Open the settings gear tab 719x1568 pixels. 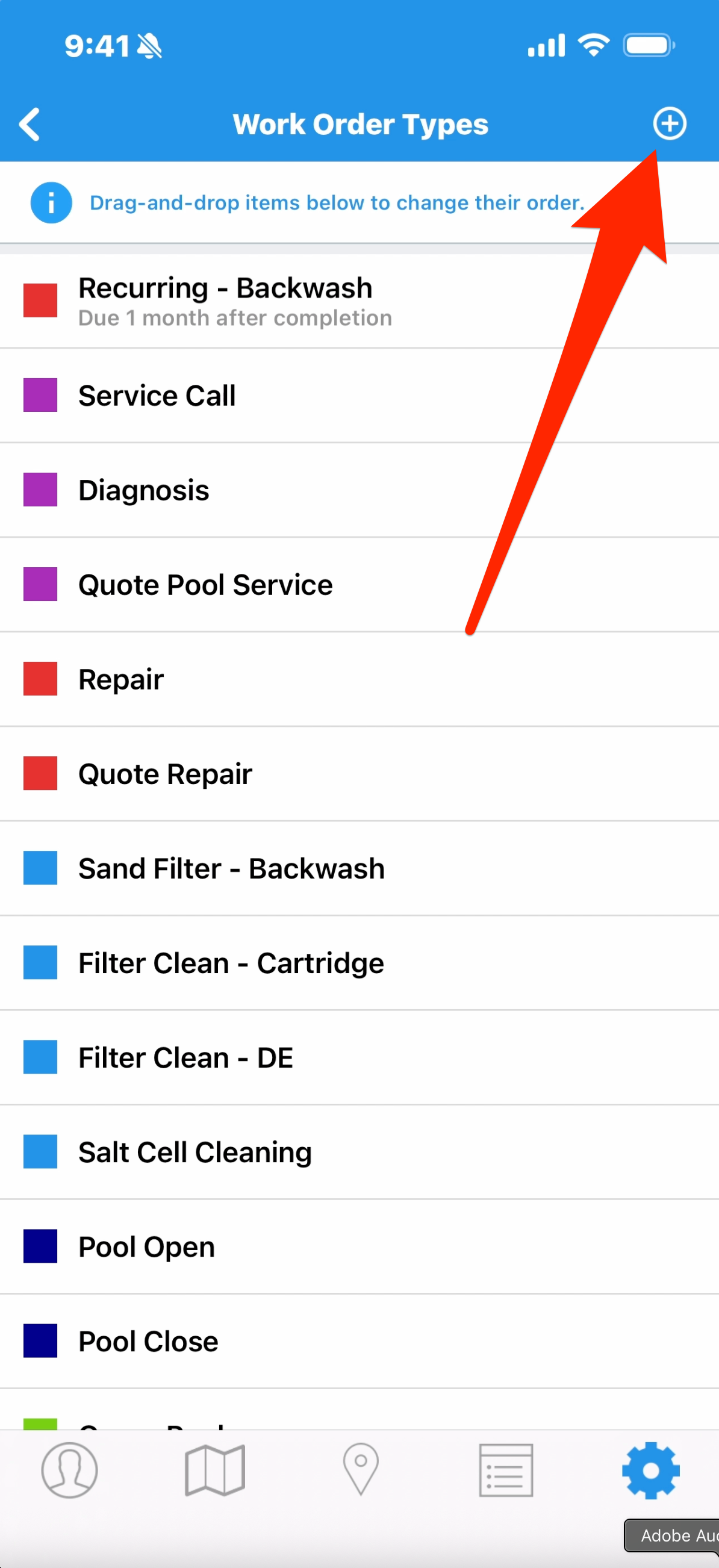650,1470
